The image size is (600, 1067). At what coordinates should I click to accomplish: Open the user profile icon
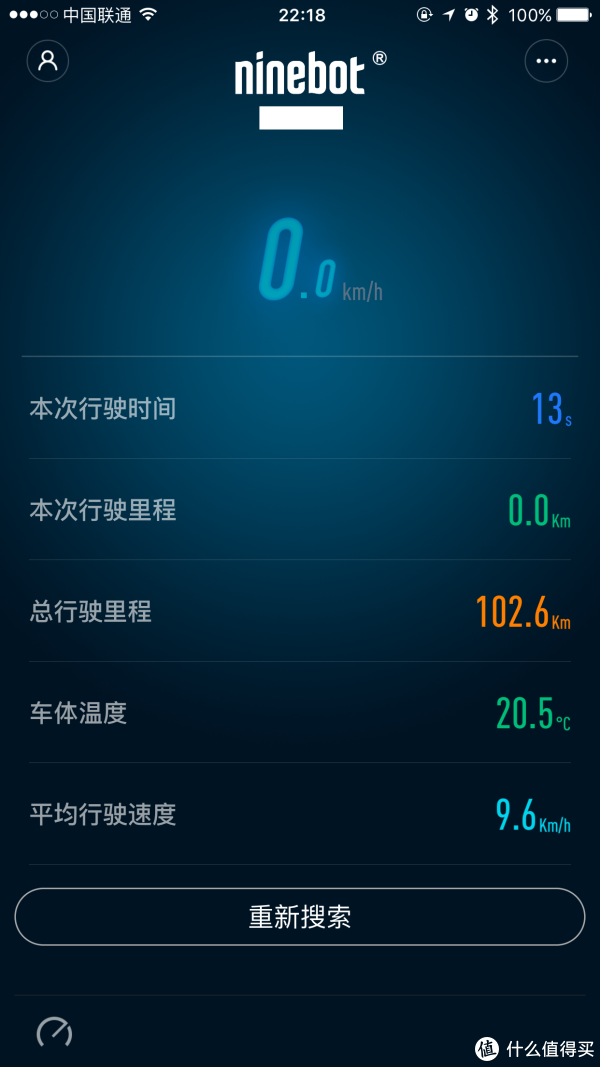[x=47, y=60]
